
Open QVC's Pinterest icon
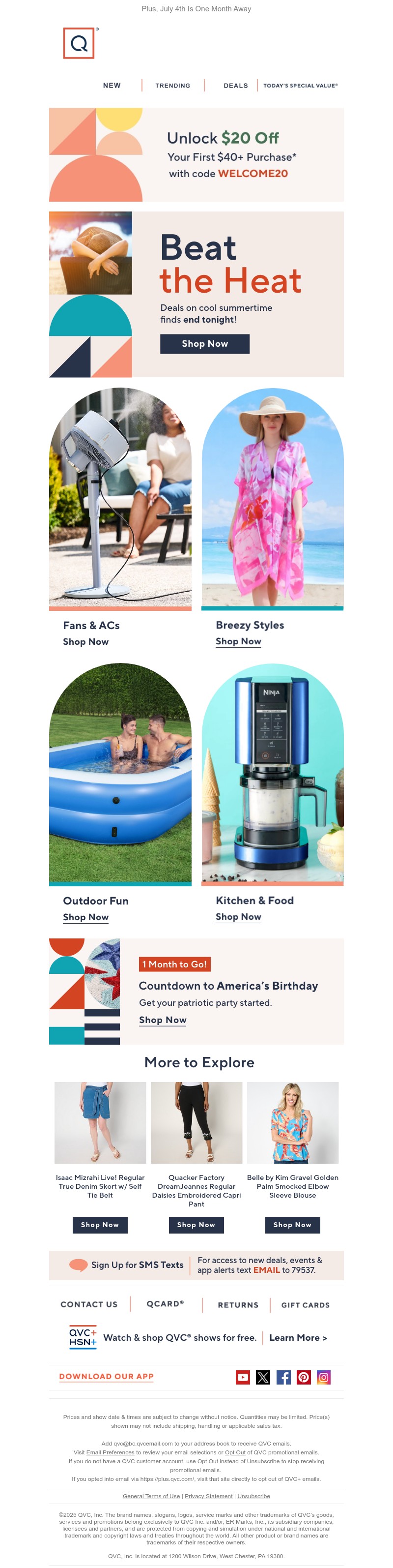click(x=304, y=1378)
